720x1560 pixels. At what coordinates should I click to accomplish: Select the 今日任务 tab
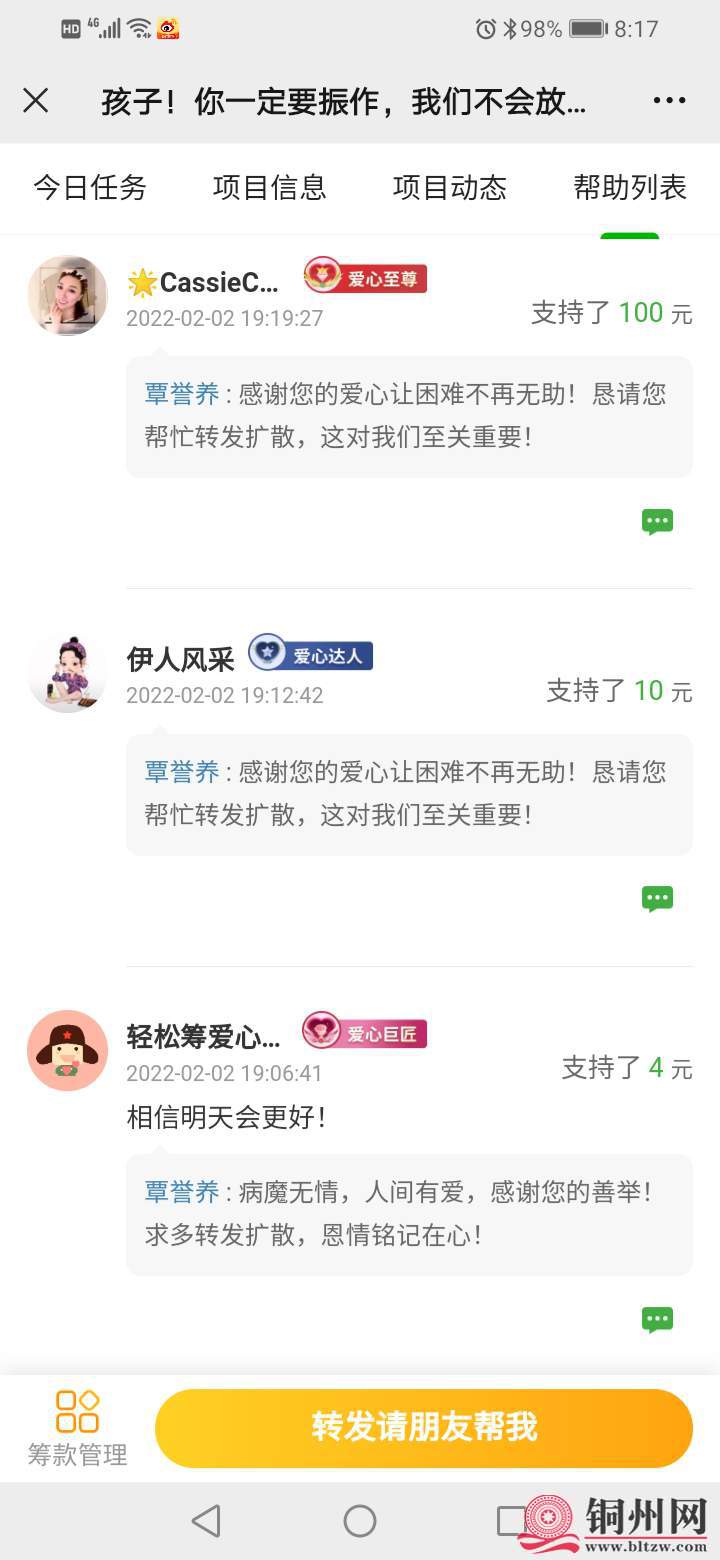point(90,188)
